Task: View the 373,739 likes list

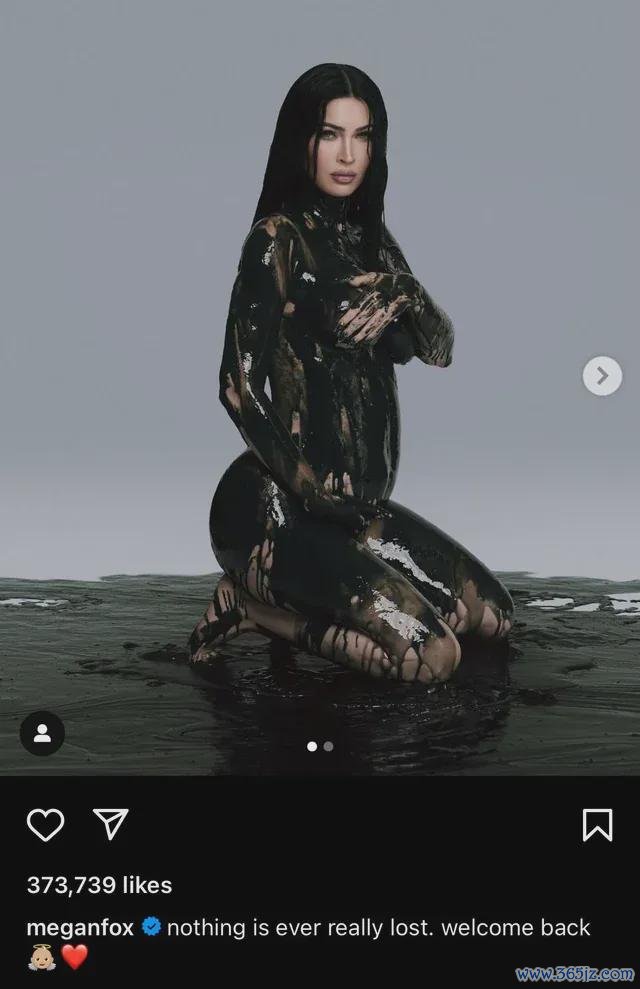Action: 99,885
